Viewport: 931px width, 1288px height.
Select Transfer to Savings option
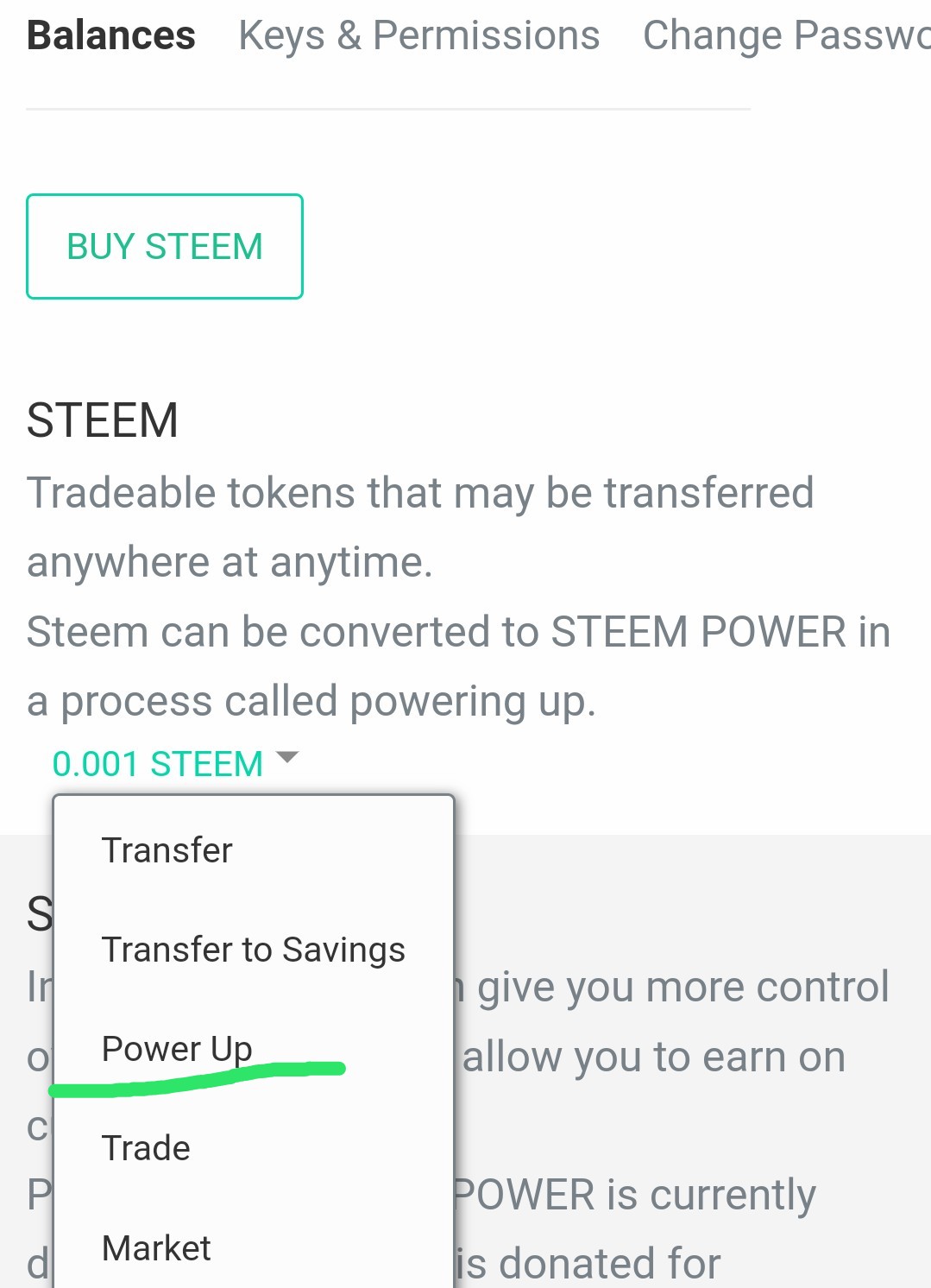click(x=253, y=950)
